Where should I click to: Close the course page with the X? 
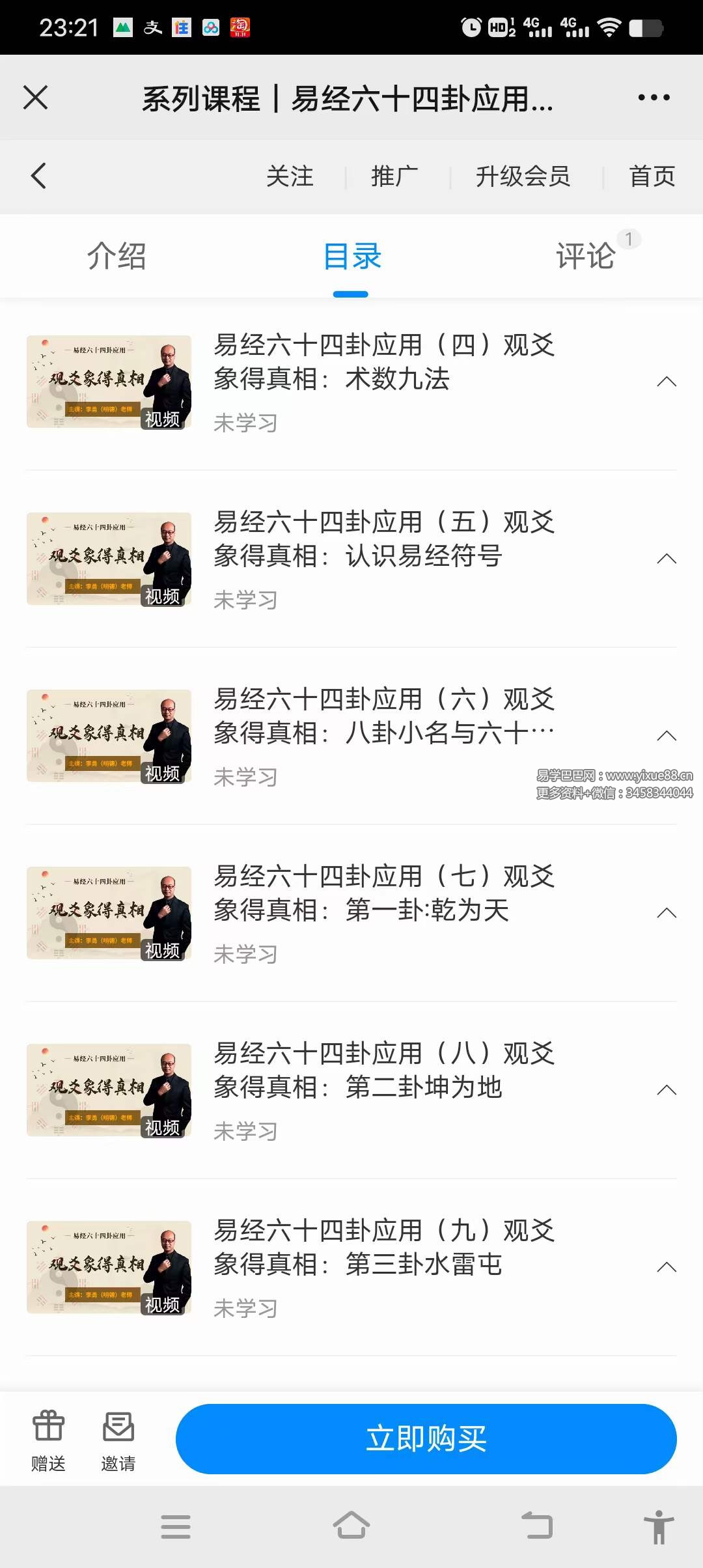coord(36,98)
